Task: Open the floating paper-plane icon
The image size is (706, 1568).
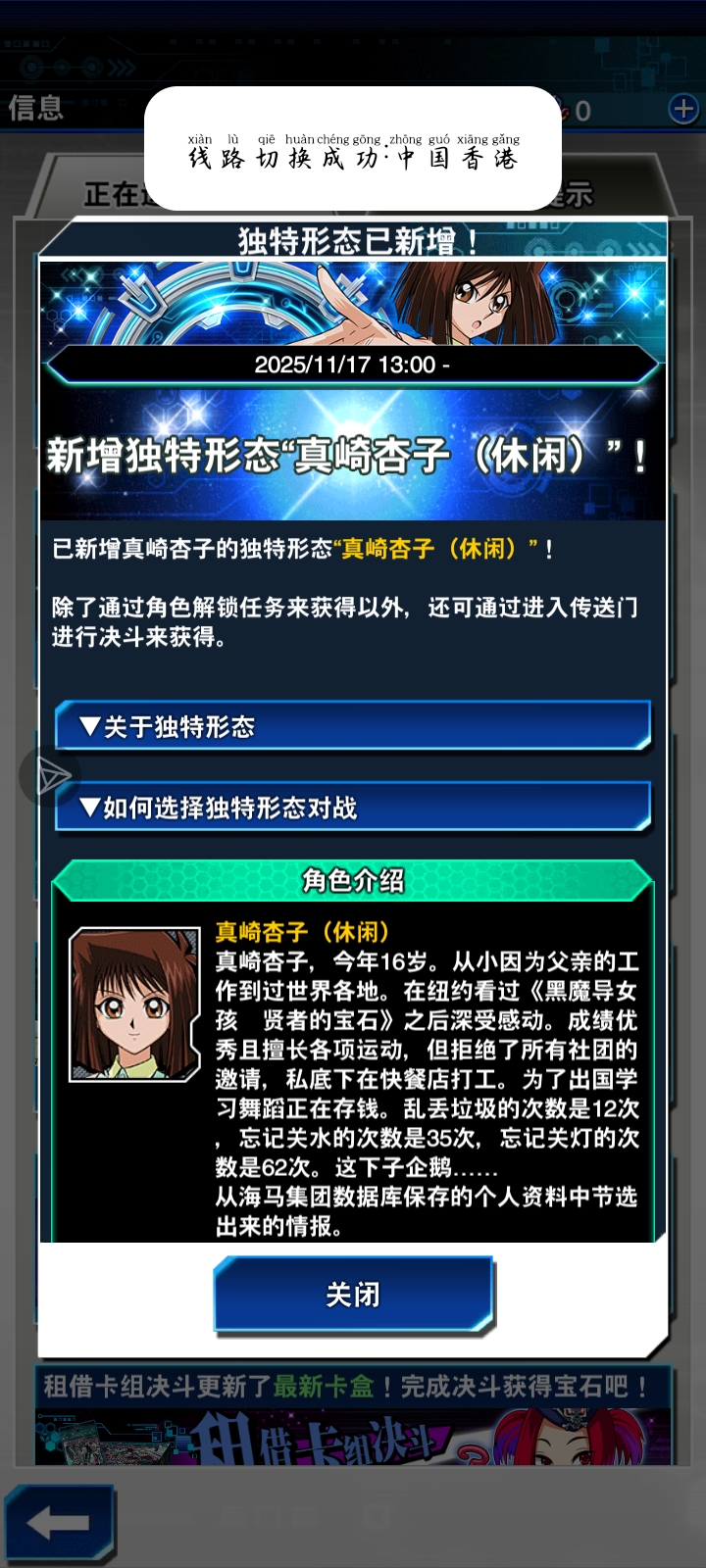Action: pyautogui.click(x=51, y=776)
